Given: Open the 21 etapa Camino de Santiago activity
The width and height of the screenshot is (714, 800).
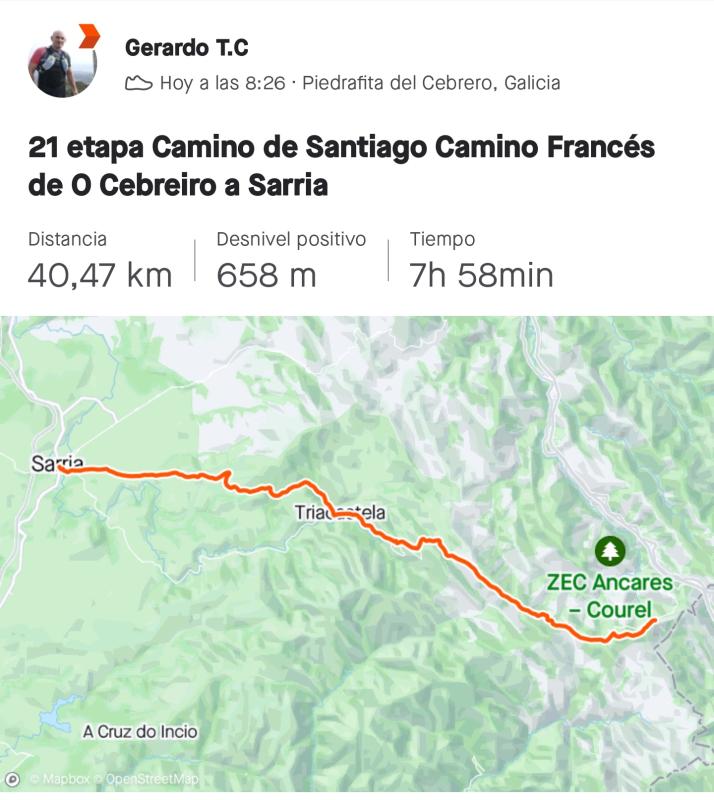Looking at the screenshot, I should point(341,166).
